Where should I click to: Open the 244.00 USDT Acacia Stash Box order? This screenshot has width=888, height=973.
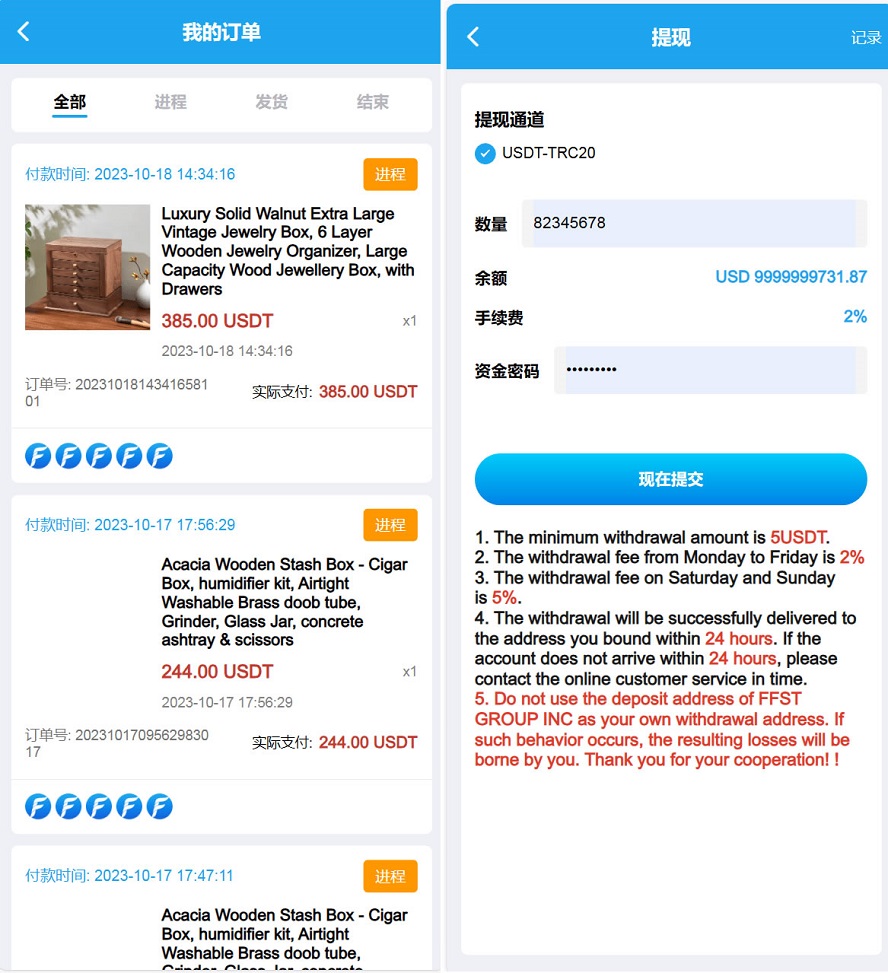coord(285,602)
